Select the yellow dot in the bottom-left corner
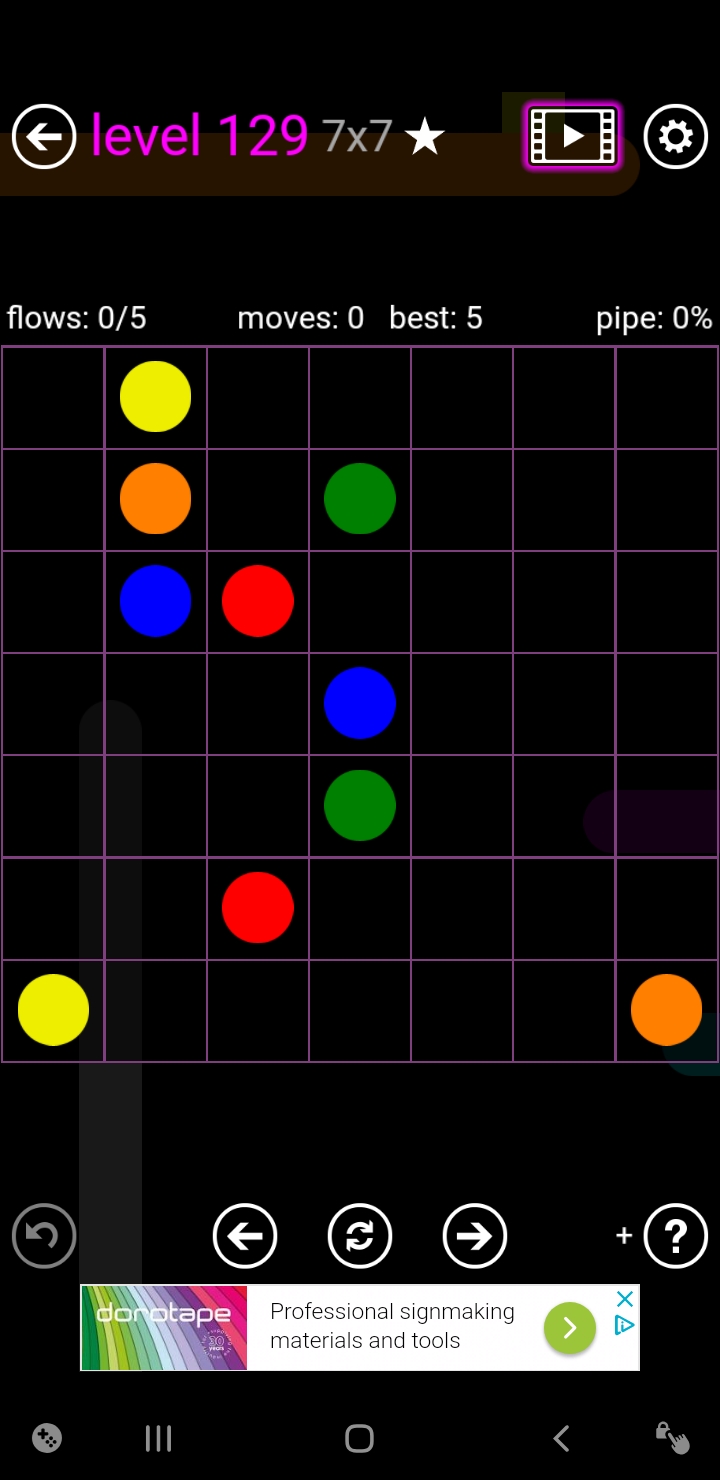This screenshot has height=1480, width=720. (x=53, y=1010)
